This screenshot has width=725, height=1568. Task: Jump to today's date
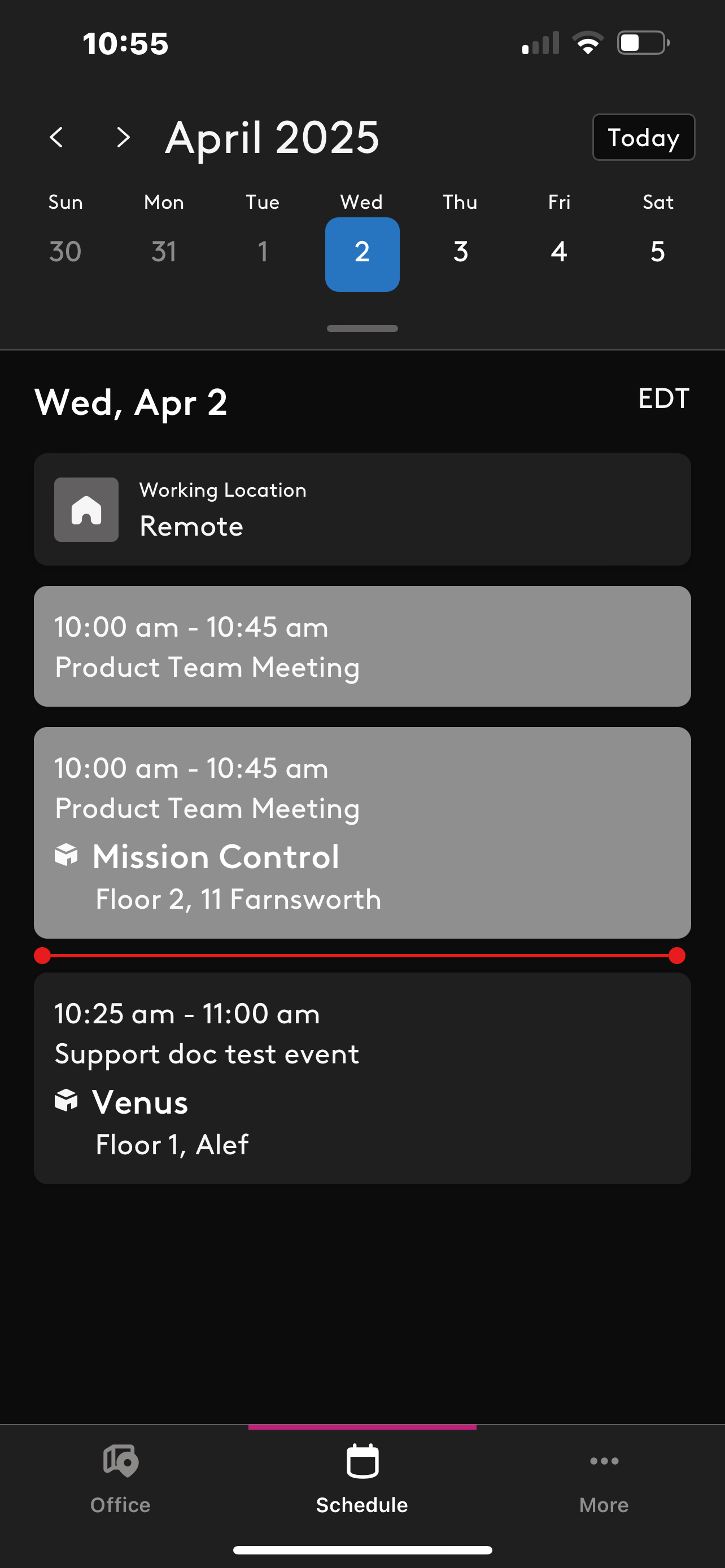[643, 137]
